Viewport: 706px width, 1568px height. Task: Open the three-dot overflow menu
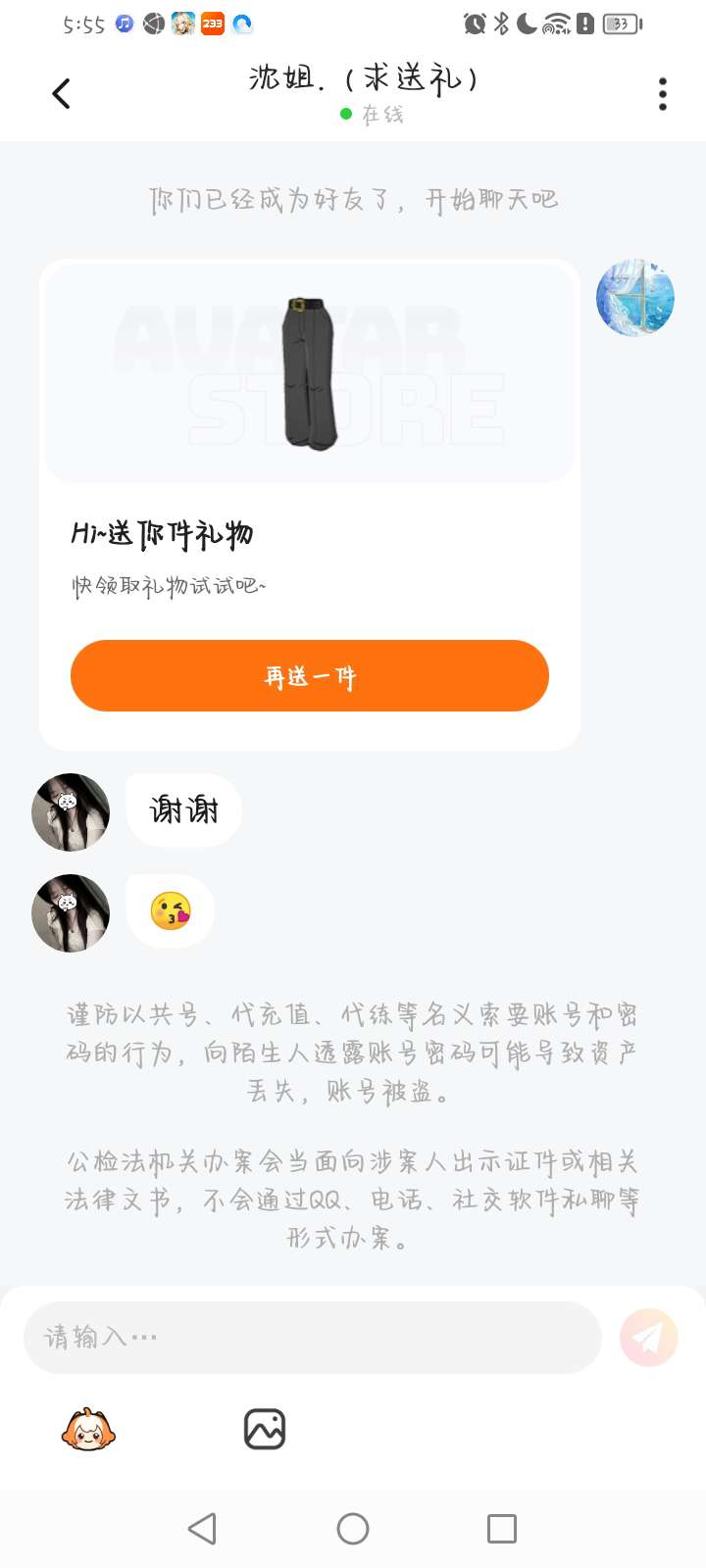[x=663, y=94]
